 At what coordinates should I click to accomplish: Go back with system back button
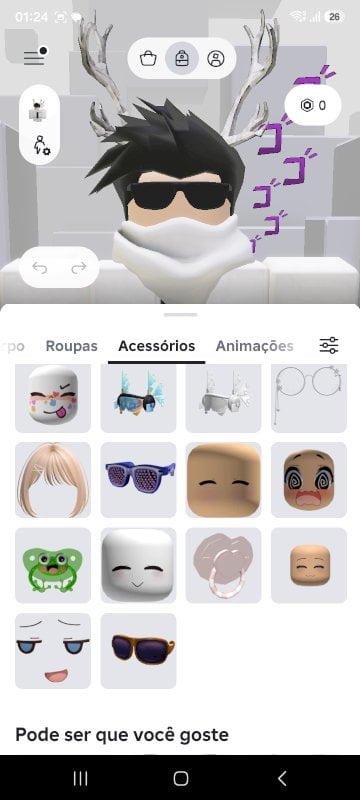(x=282, y=778)
